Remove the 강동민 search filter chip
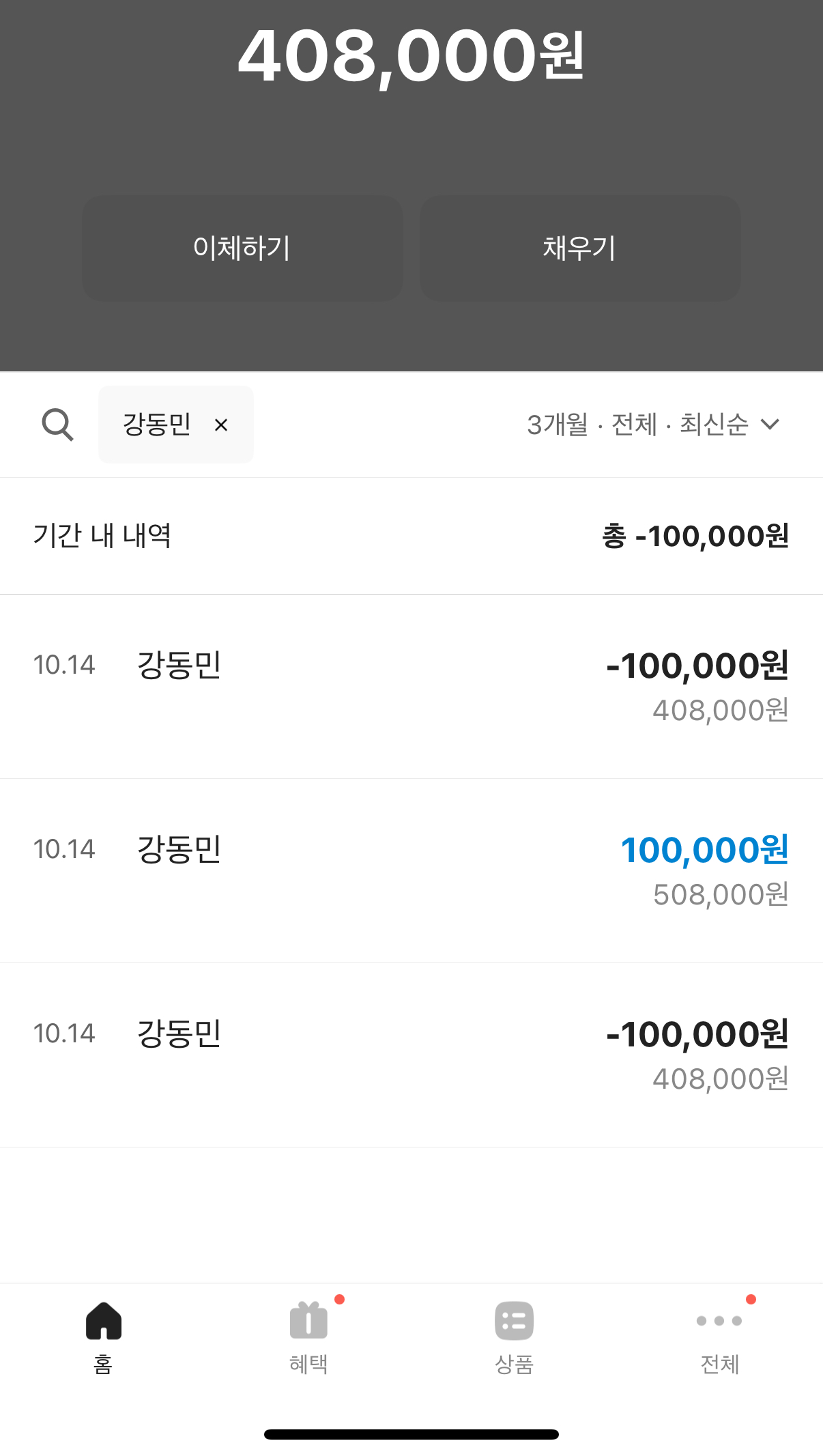The width and height of the screenshot is (823, 1456). tap(220, 425)
